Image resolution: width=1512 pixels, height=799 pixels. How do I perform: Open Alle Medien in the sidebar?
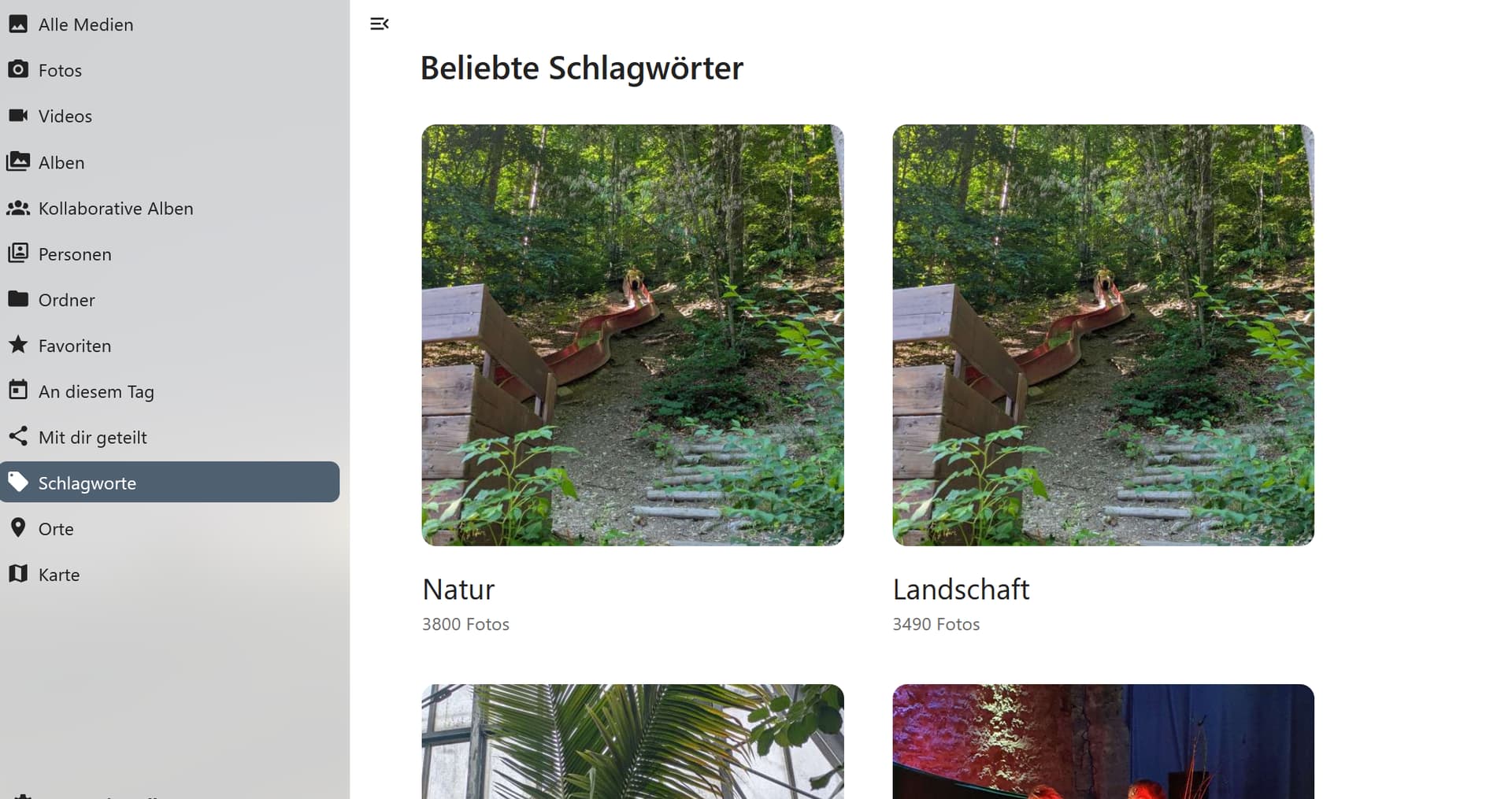click(x=85, y=24)
